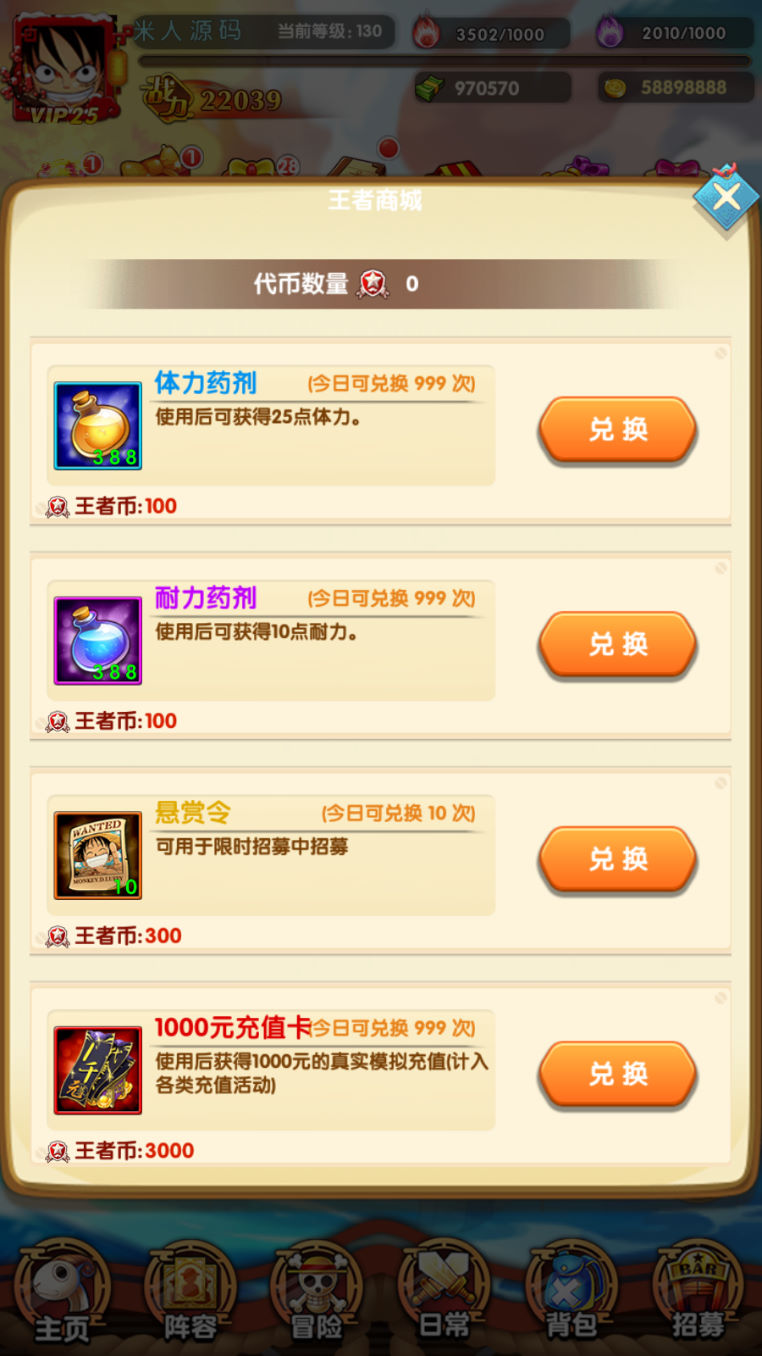The height and width of the screenshot is (1356, 762).
Task: Exchange for 耐力药剂 endurance potion
Action: click(617, 645)
